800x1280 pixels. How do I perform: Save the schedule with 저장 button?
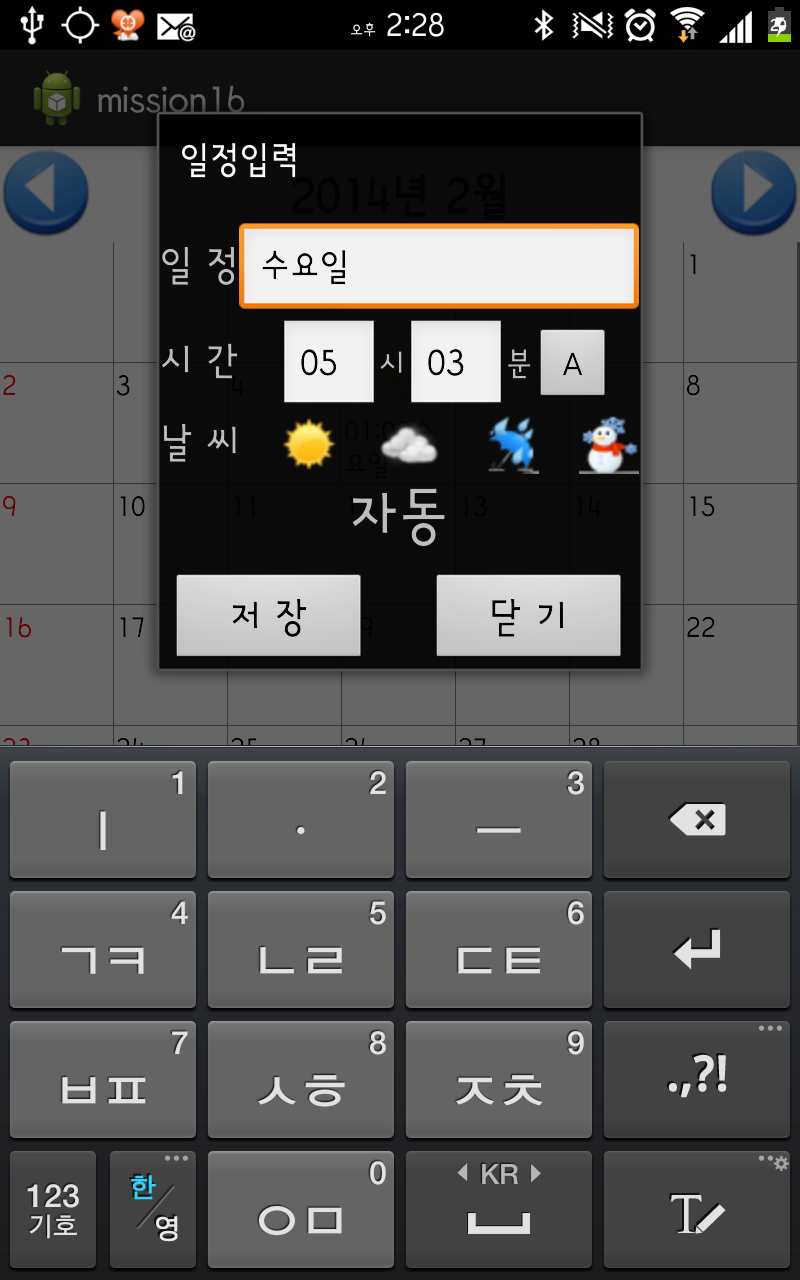click(x=268, y=615)
